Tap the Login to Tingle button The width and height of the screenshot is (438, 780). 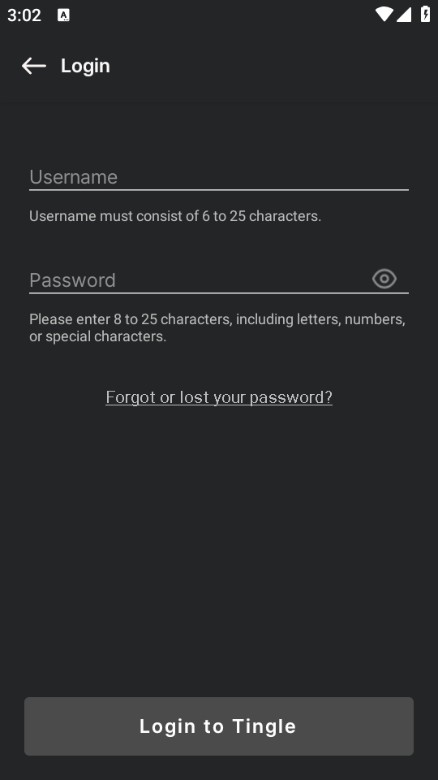pyautogui.click(x=219, y=726)
